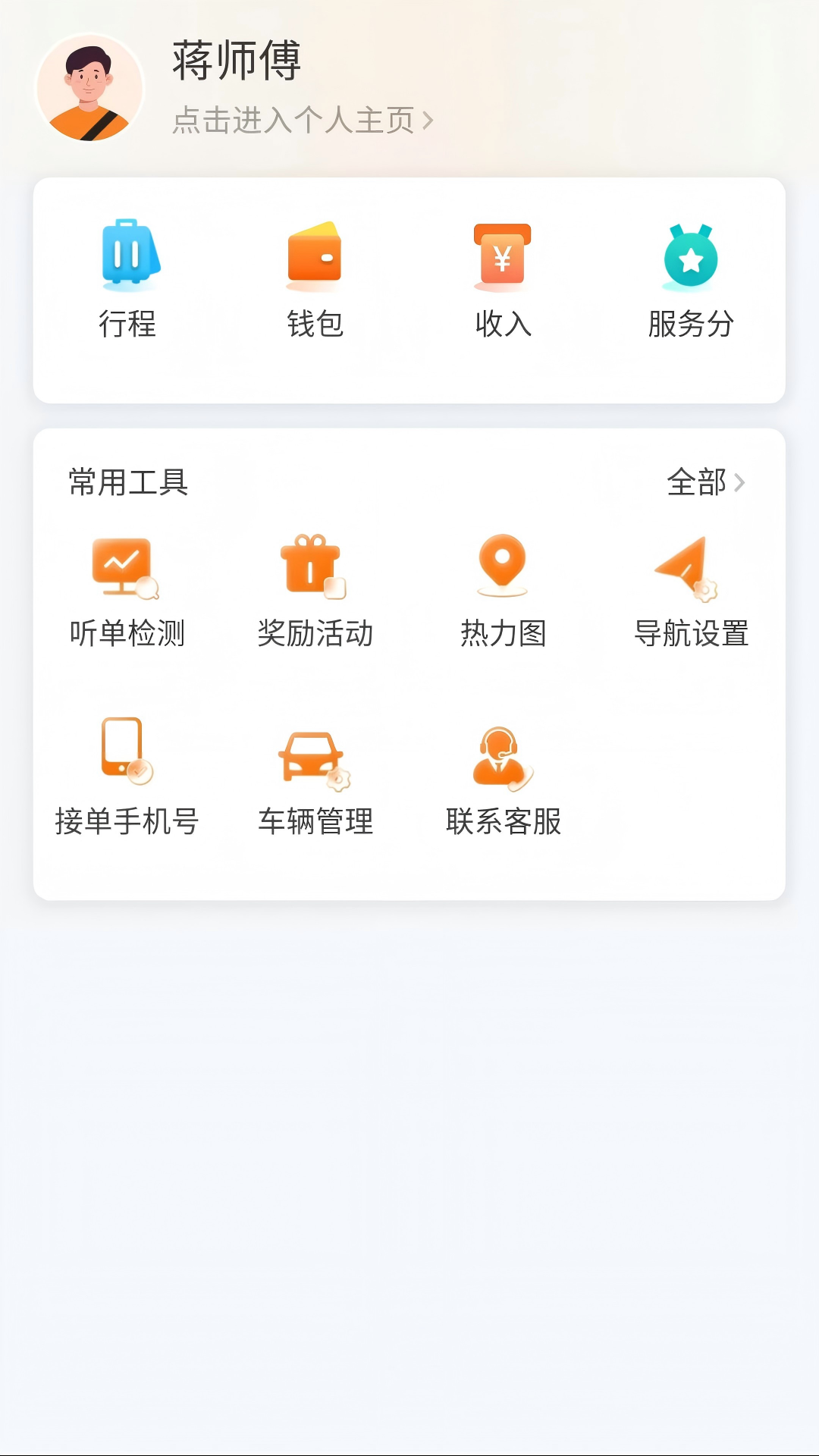Tap the 钱包 text label
This screenshot has width=819, height=1456.
315,326
